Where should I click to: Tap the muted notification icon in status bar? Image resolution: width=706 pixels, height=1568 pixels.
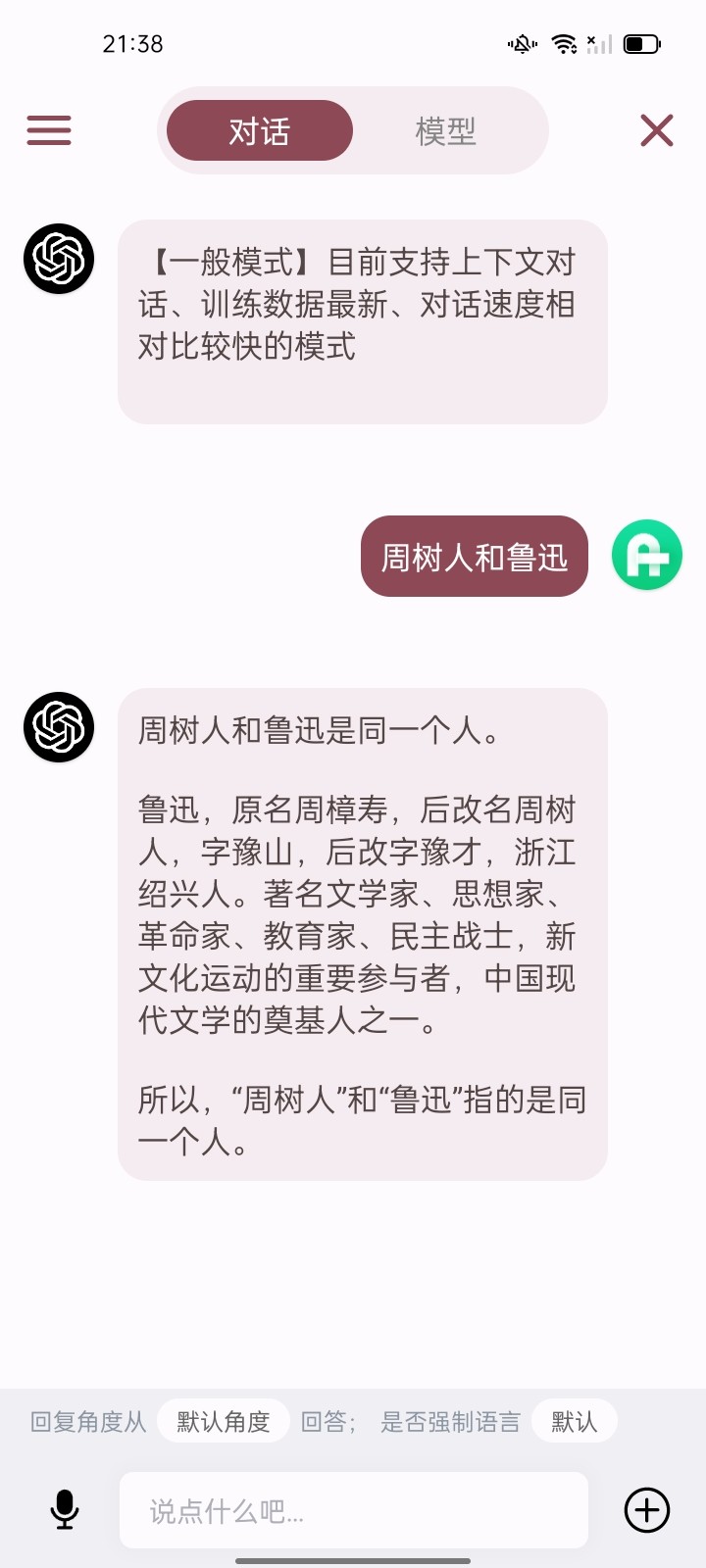(522, 43)
